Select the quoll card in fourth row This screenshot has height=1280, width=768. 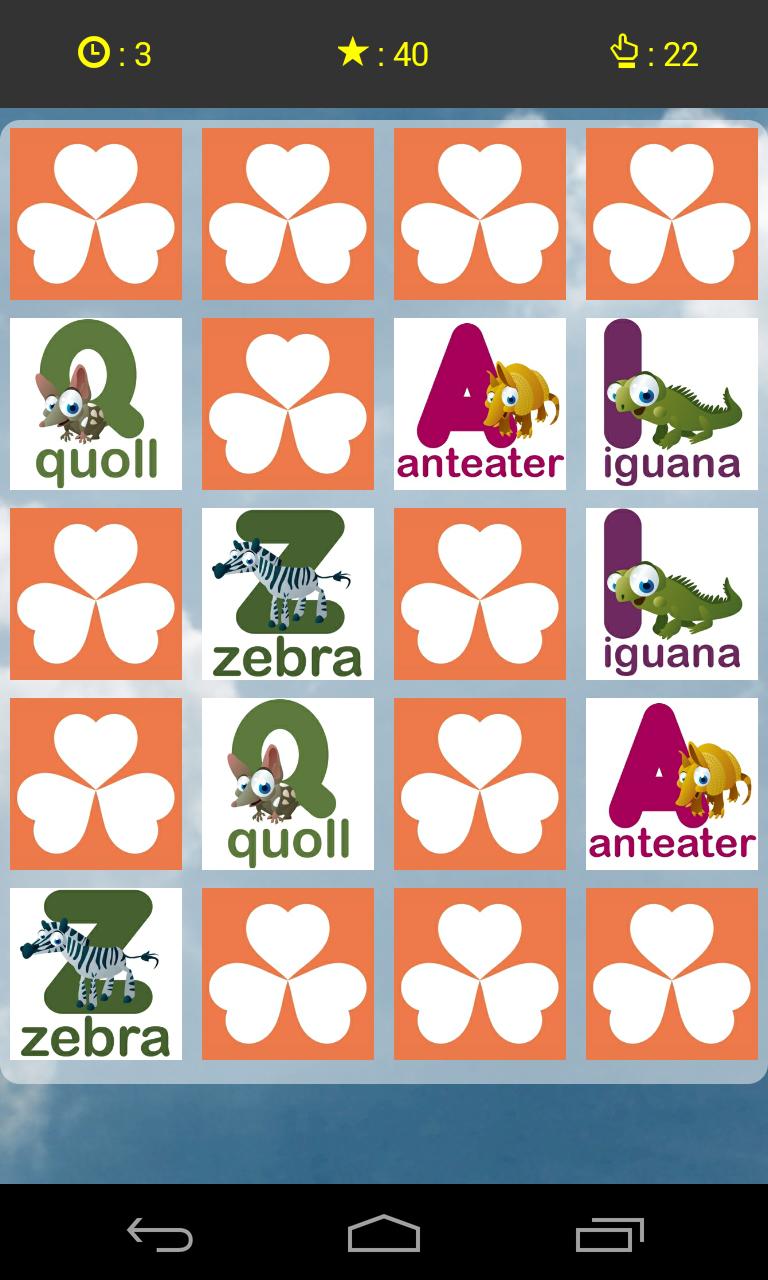point(287,784)
